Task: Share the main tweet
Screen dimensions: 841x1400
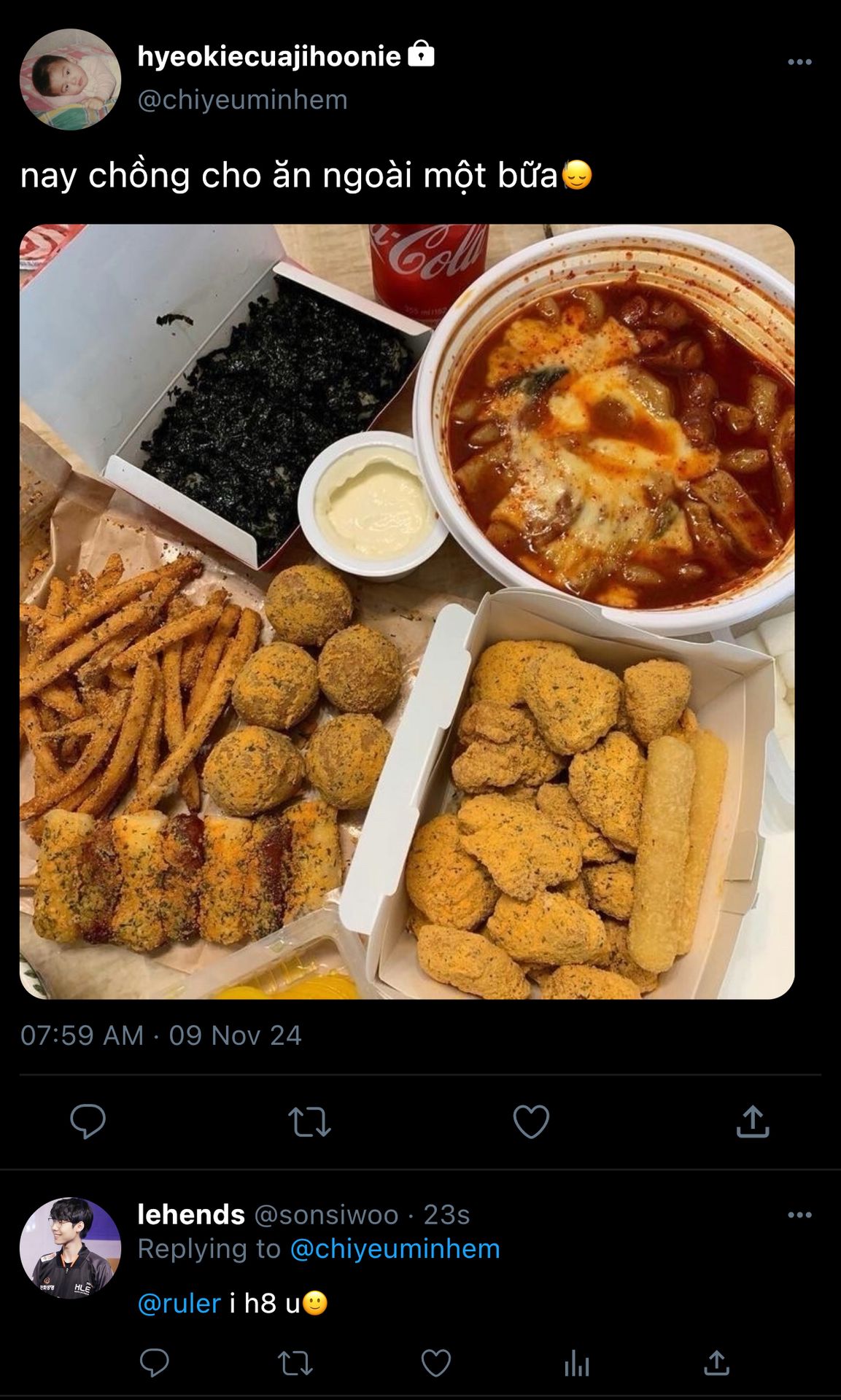Action: click(753, 1121)
